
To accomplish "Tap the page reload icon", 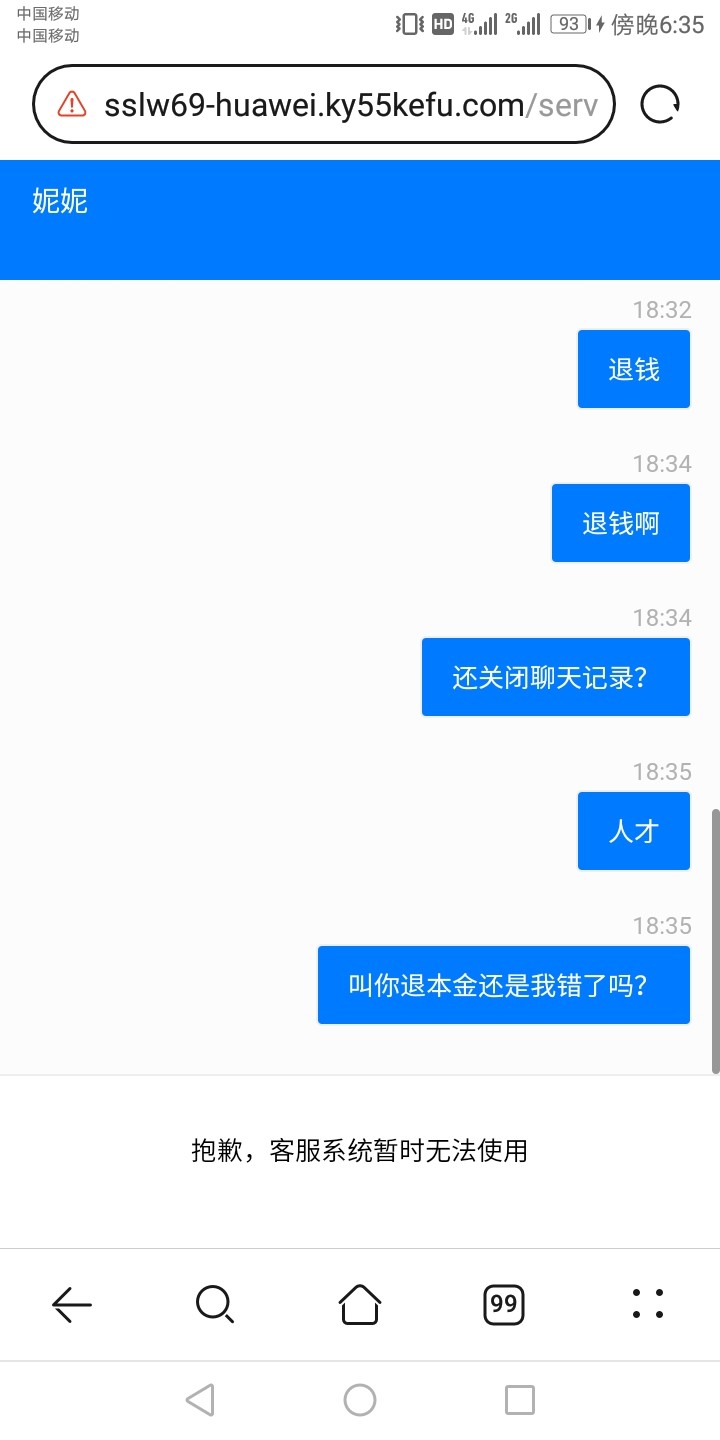I will pos(659,104).
